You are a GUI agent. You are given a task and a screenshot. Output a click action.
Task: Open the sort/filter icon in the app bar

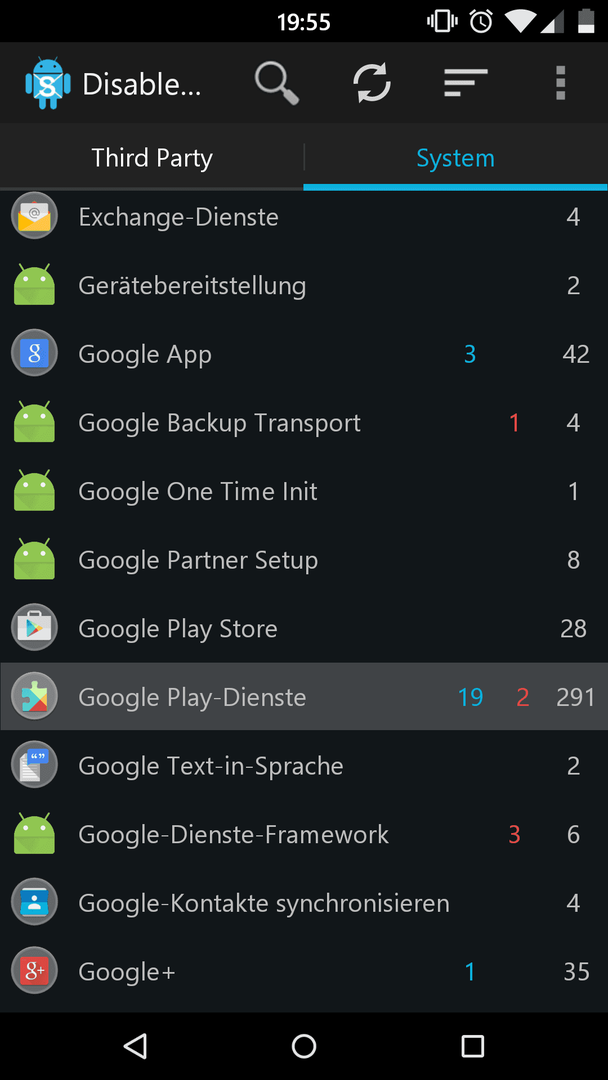pyautogui.click(x=466, y=83)
